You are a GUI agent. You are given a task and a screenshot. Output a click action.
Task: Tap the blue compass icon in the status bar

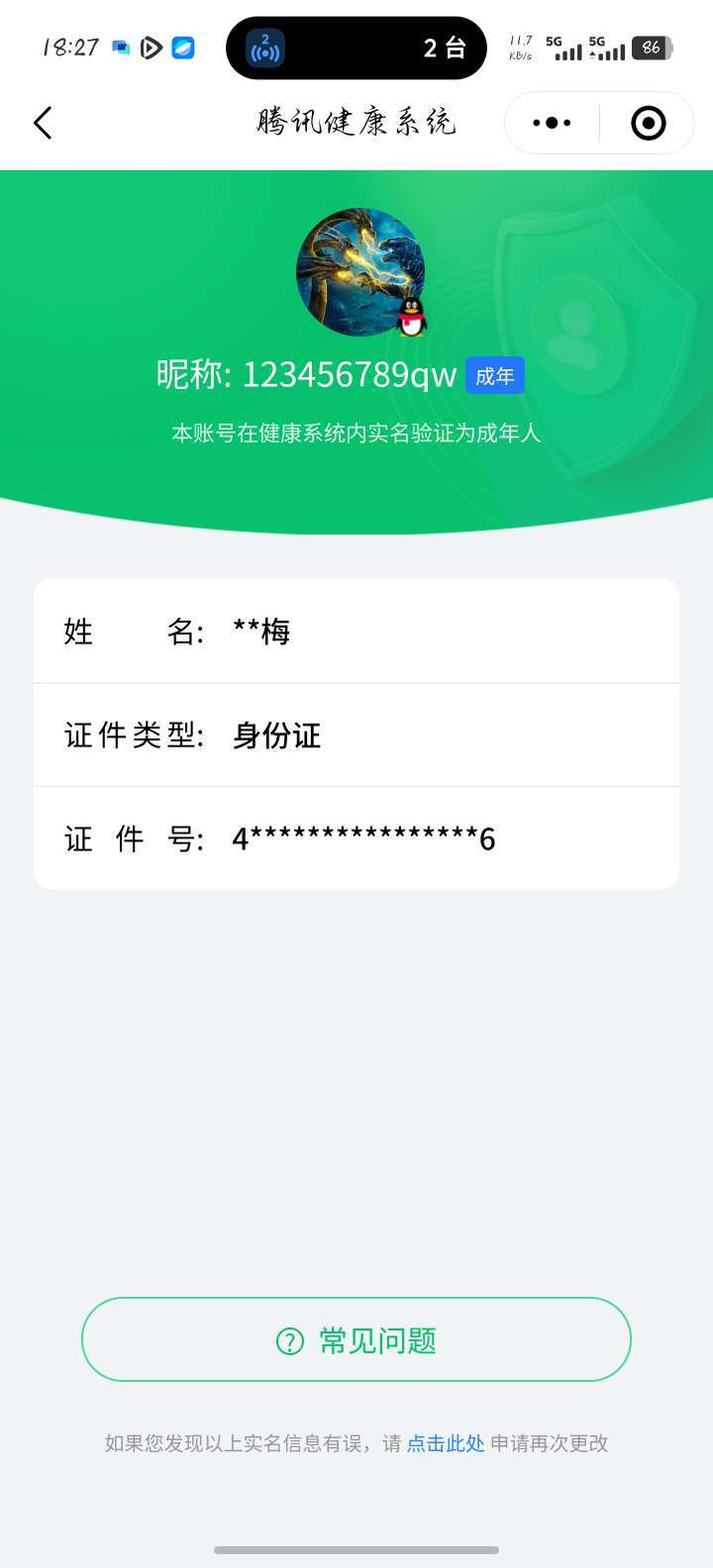182,48
